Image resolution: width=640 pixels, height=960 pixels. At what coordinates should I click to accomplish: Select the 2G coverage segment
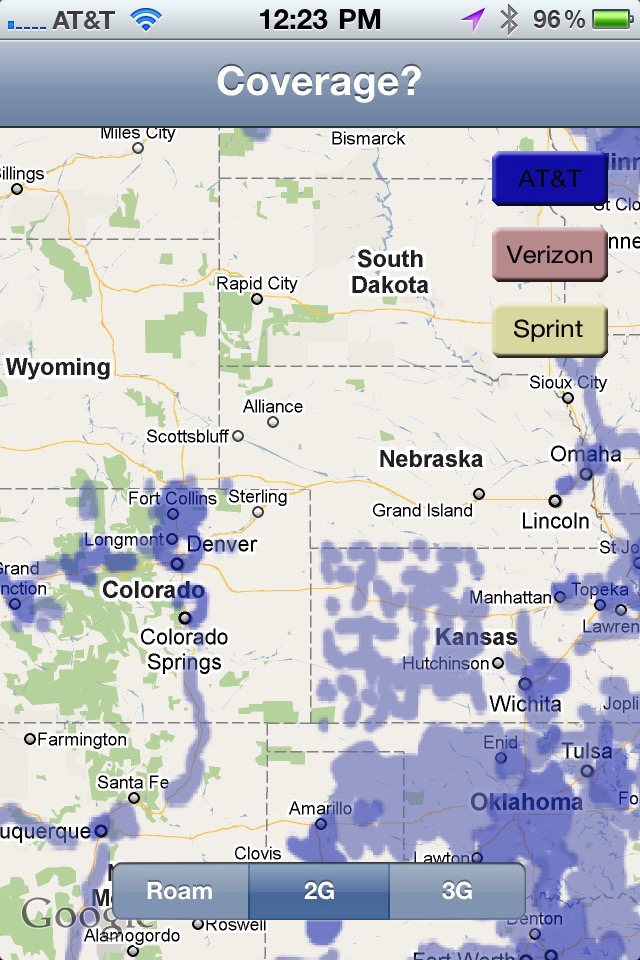point(318,891)
